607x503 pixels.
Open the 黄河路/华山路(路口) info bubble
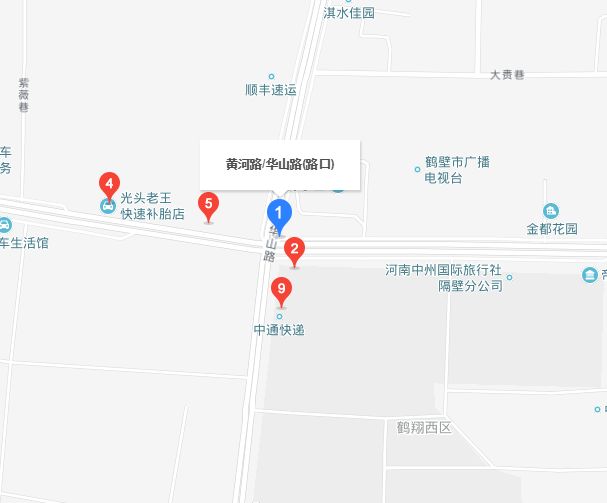[279, 164]
